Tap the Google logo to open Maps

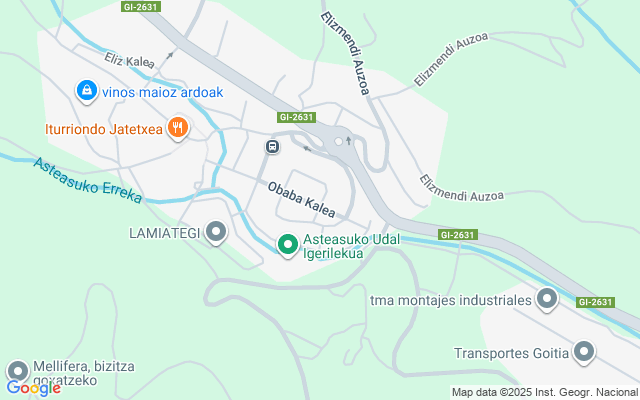[x=33, y=388]
